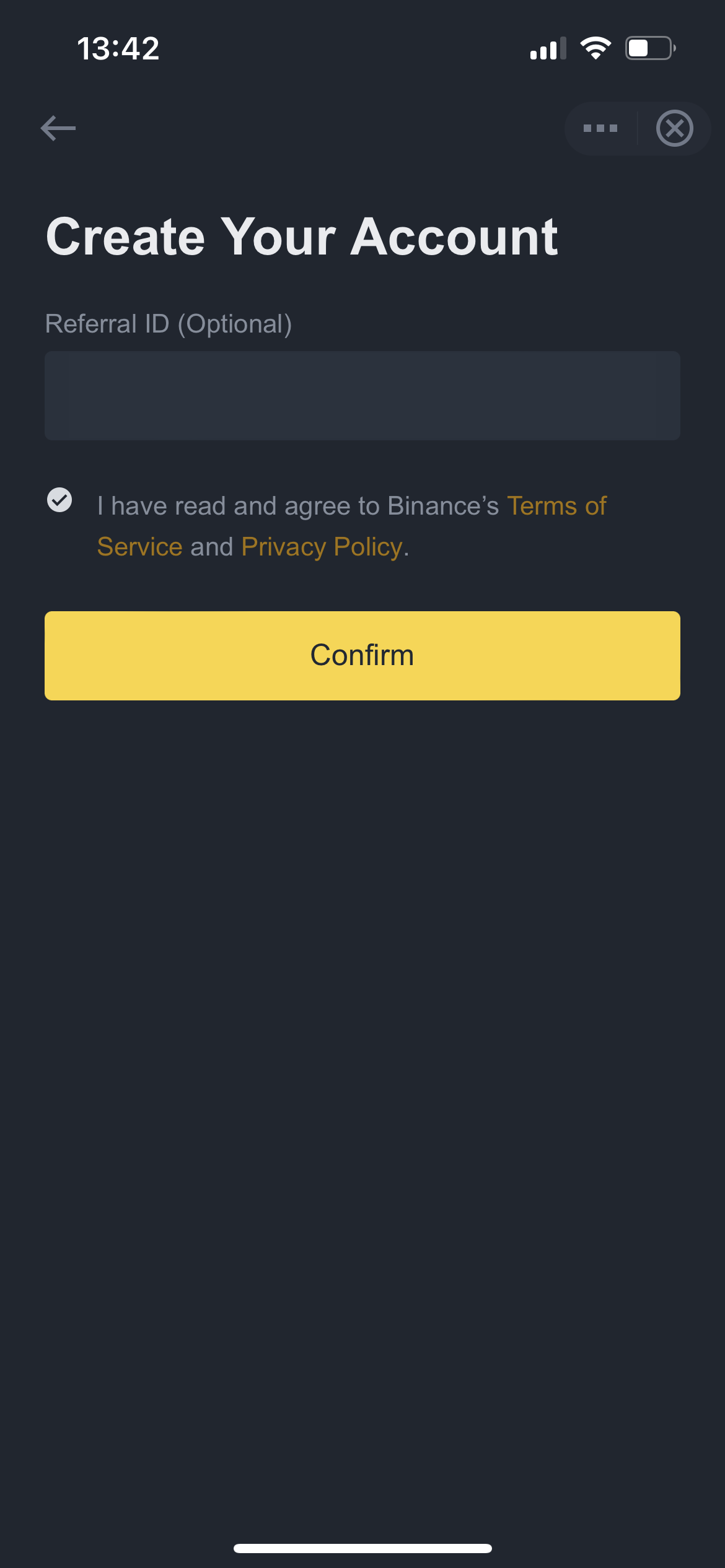Image resolution: width=725 pixels, height=1568 pixels.
Task: Tap the 13:42 clock display
Action: coord(118,48)
